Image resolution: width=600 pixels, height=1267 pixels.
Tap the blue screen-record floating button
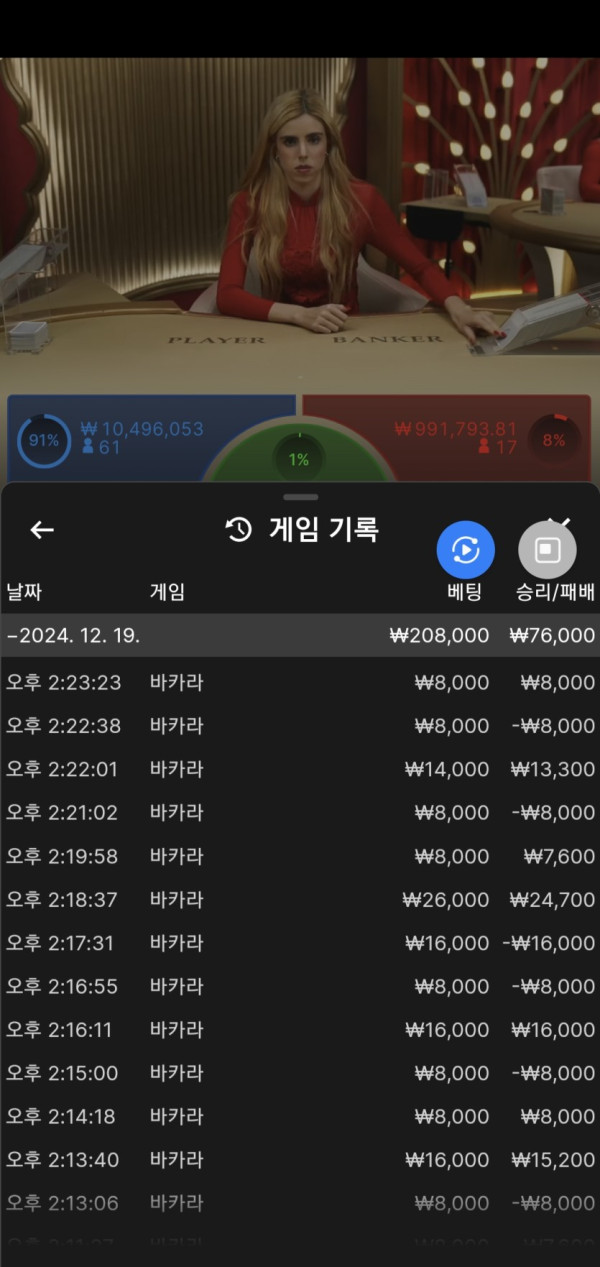click(466, 550)
